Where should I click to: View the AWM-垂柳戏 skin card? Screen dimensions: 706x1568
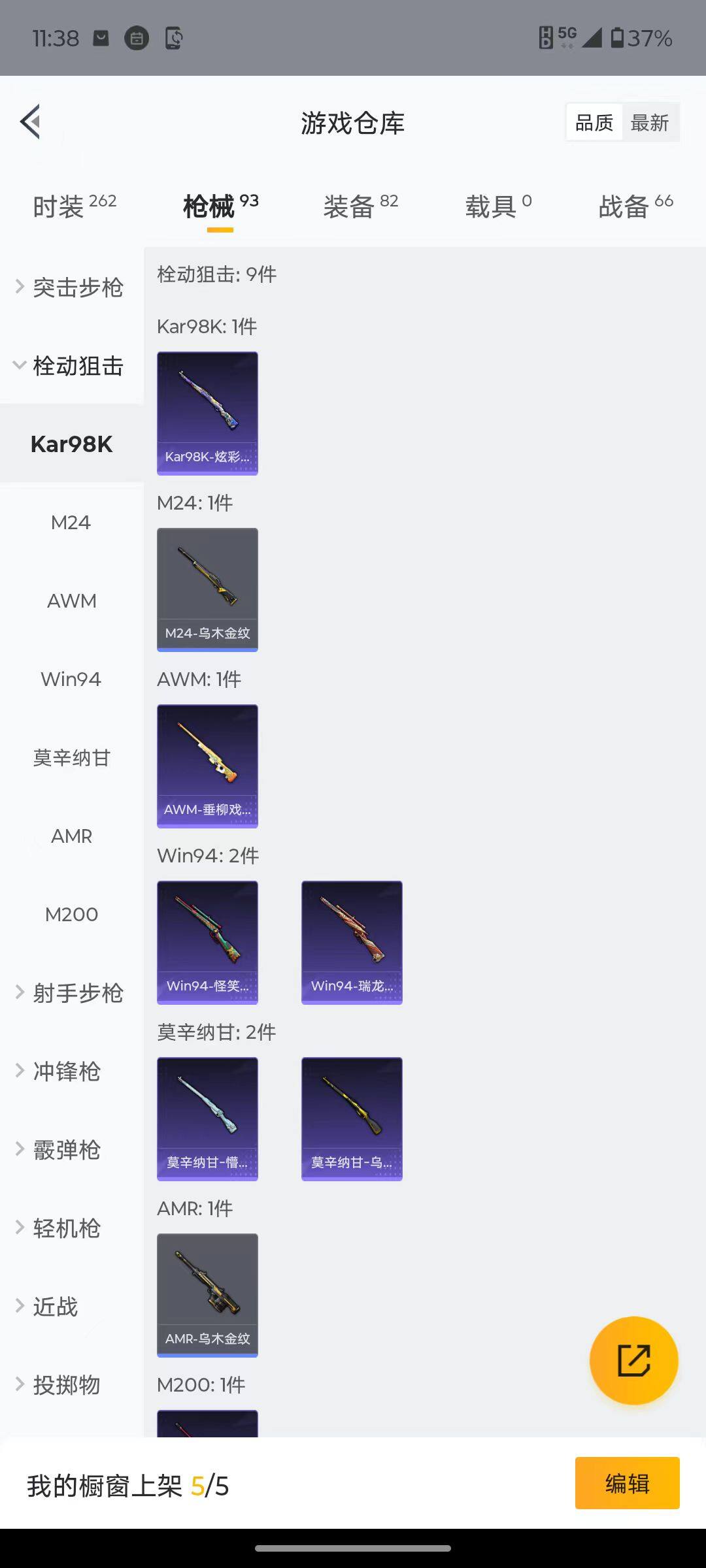207,766
